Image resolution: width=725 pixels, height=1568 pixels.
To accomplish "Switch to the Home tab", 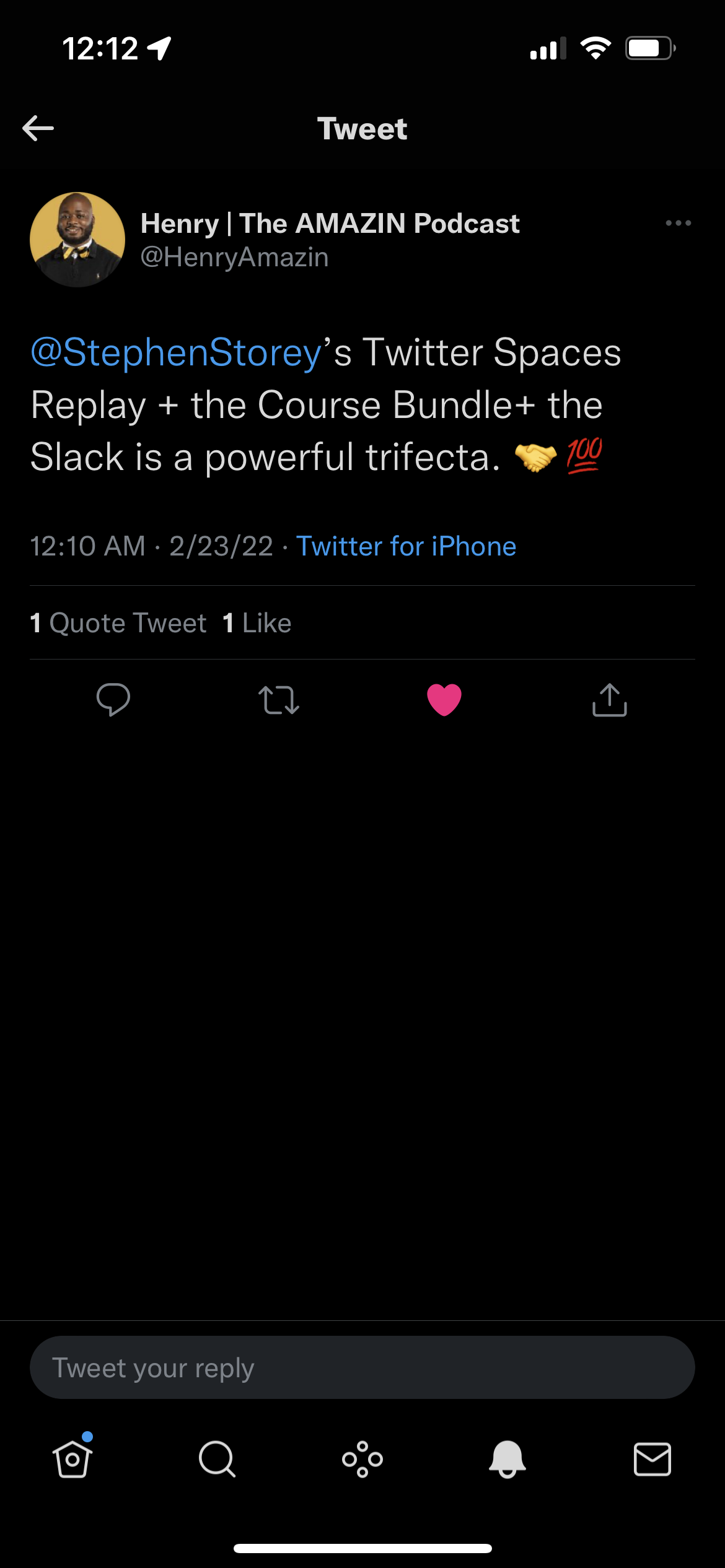I will (72, 1459).
